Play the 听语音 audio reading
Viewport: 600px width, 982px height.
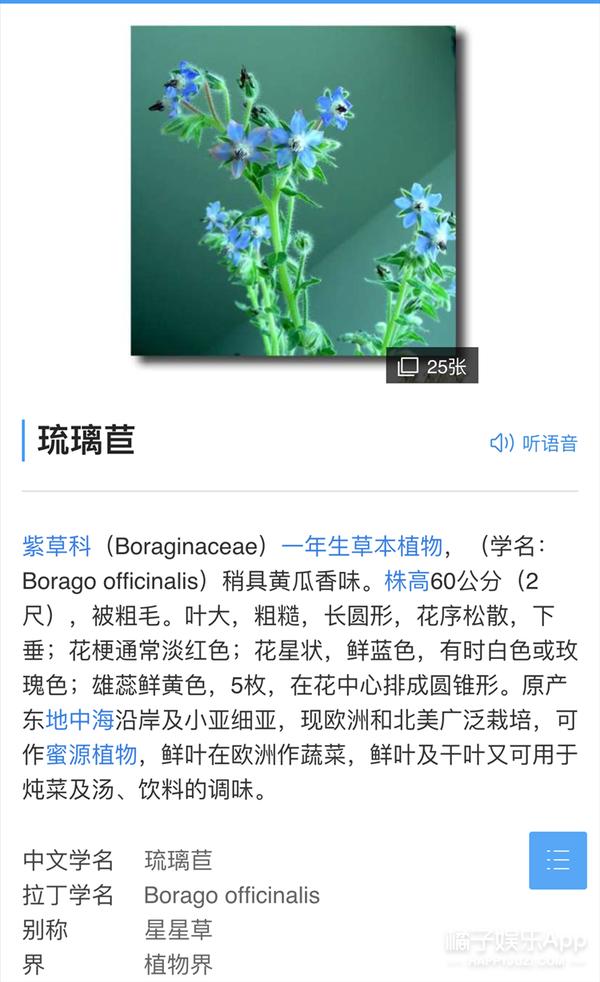click(533, 443)
